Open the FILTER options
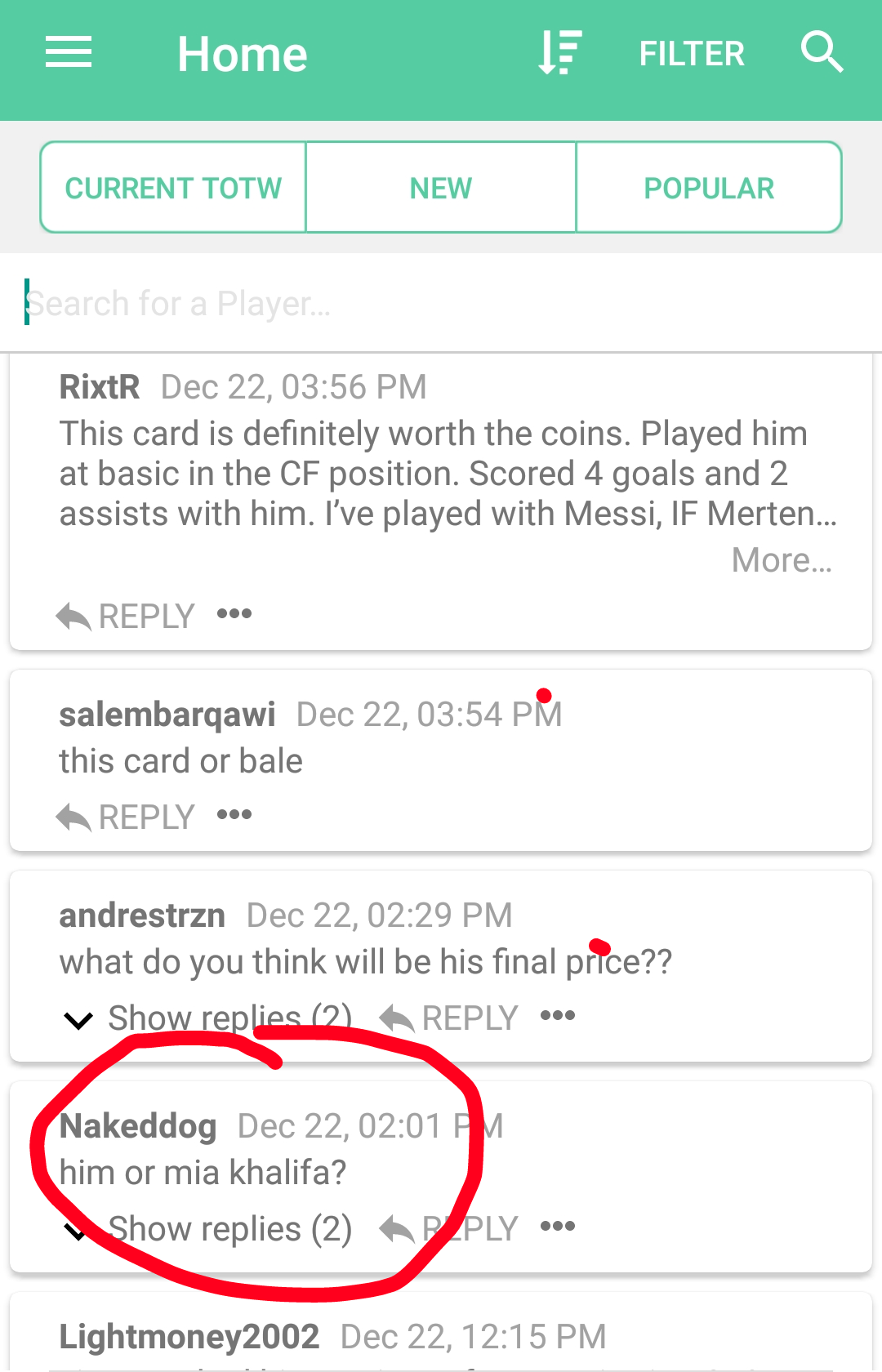The width and height of the screenshot is (882, 1372). [691, 54]
